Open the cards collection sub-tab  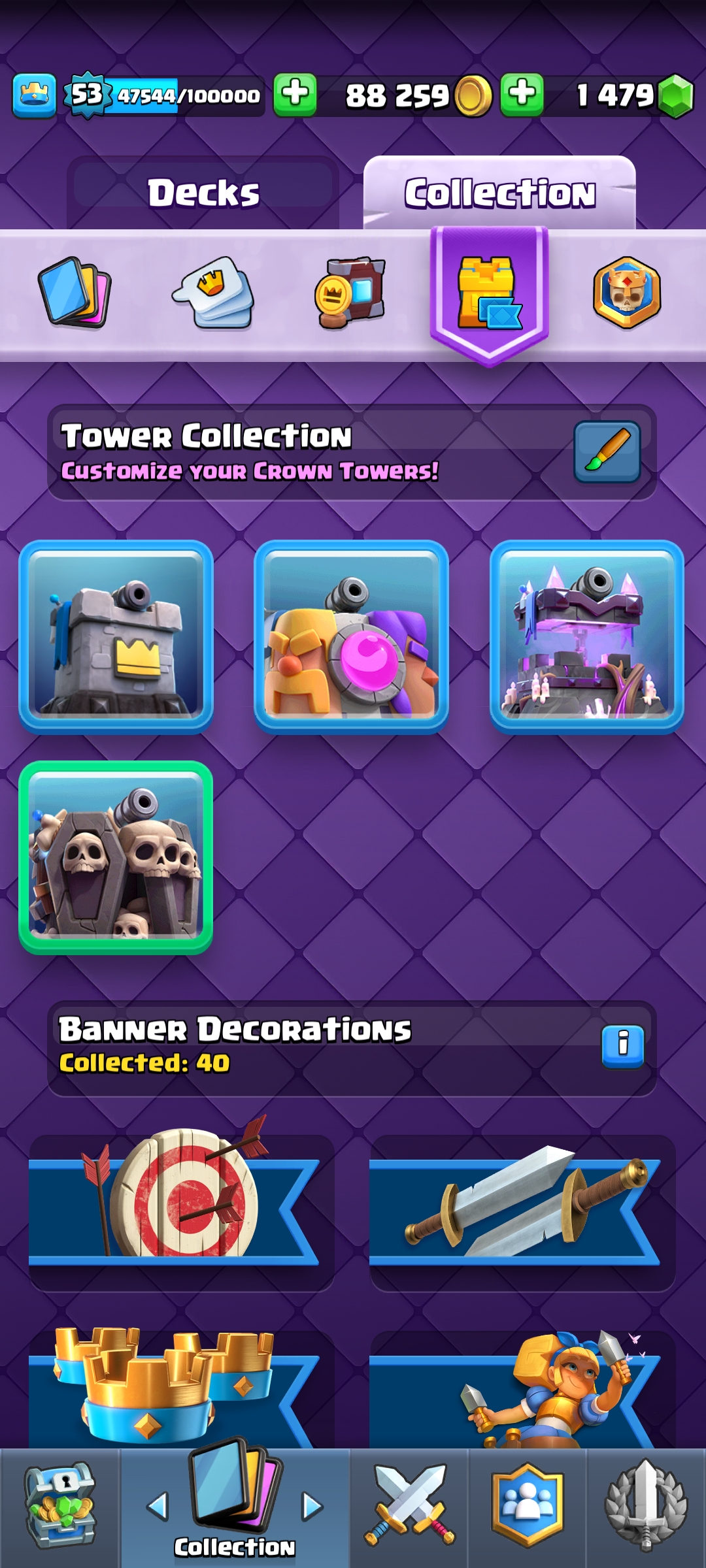75,293
